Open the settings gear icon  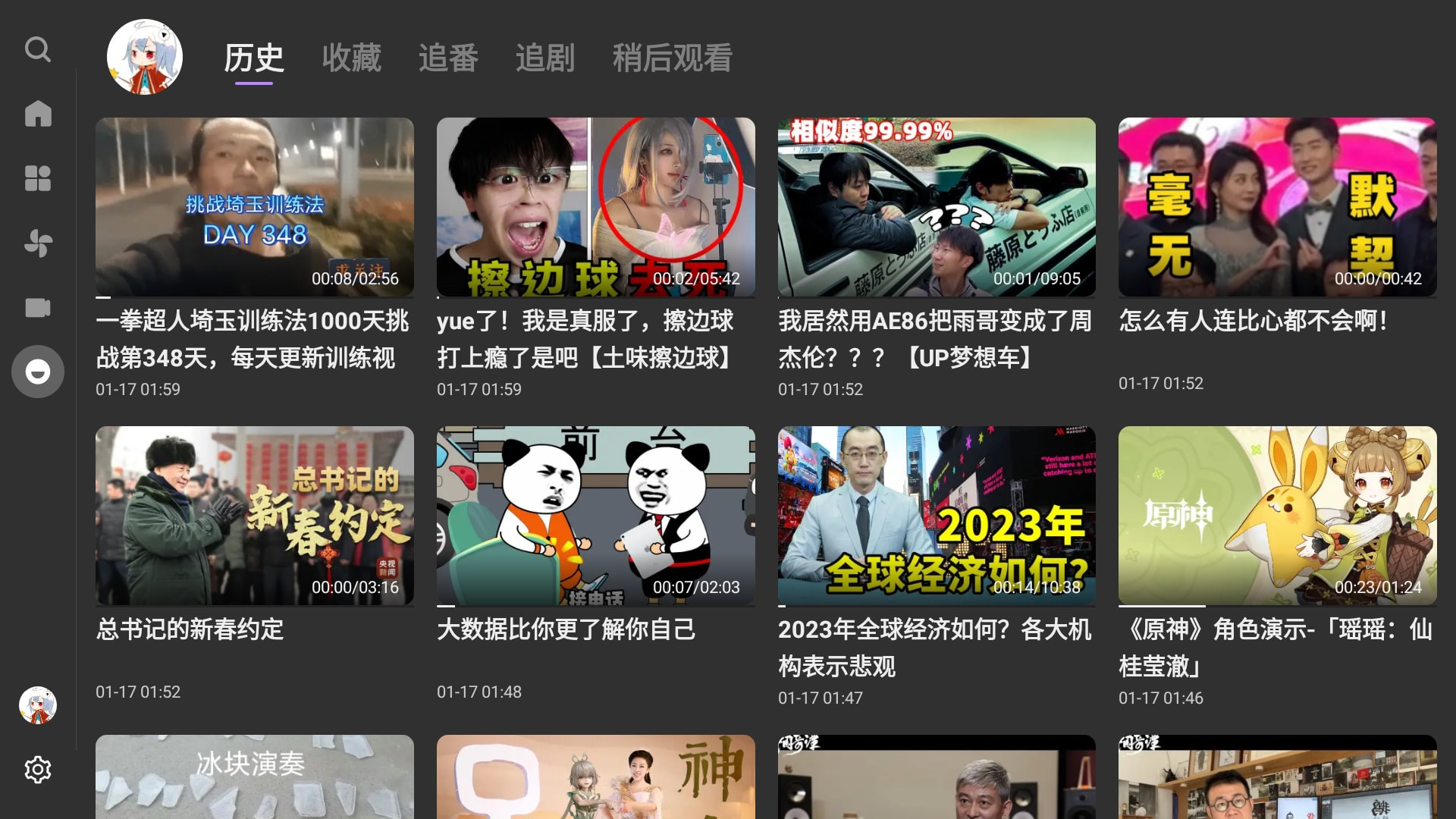click(x=38, y=770)
